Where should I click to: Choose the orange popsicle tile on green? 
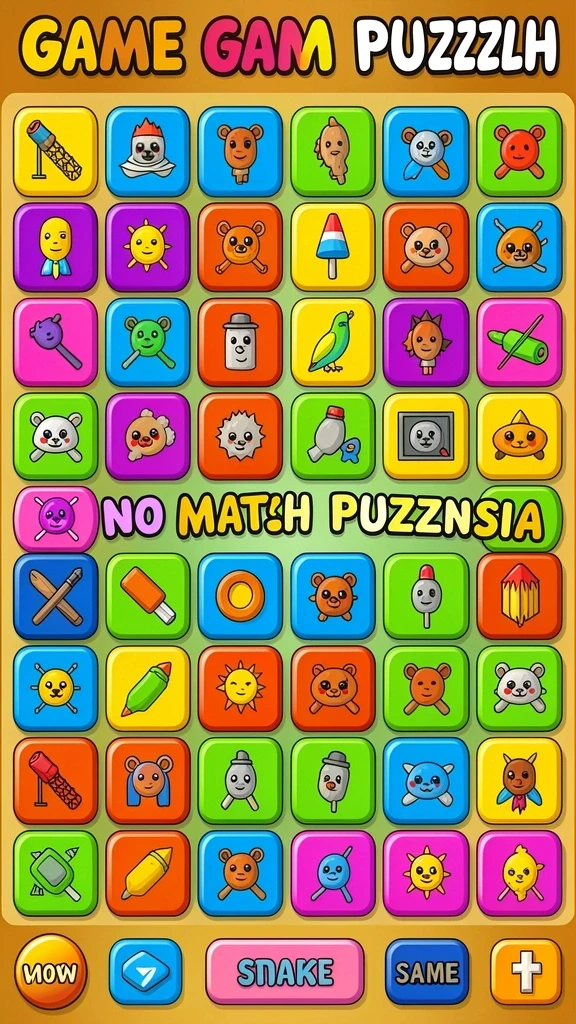click(148, 596)
